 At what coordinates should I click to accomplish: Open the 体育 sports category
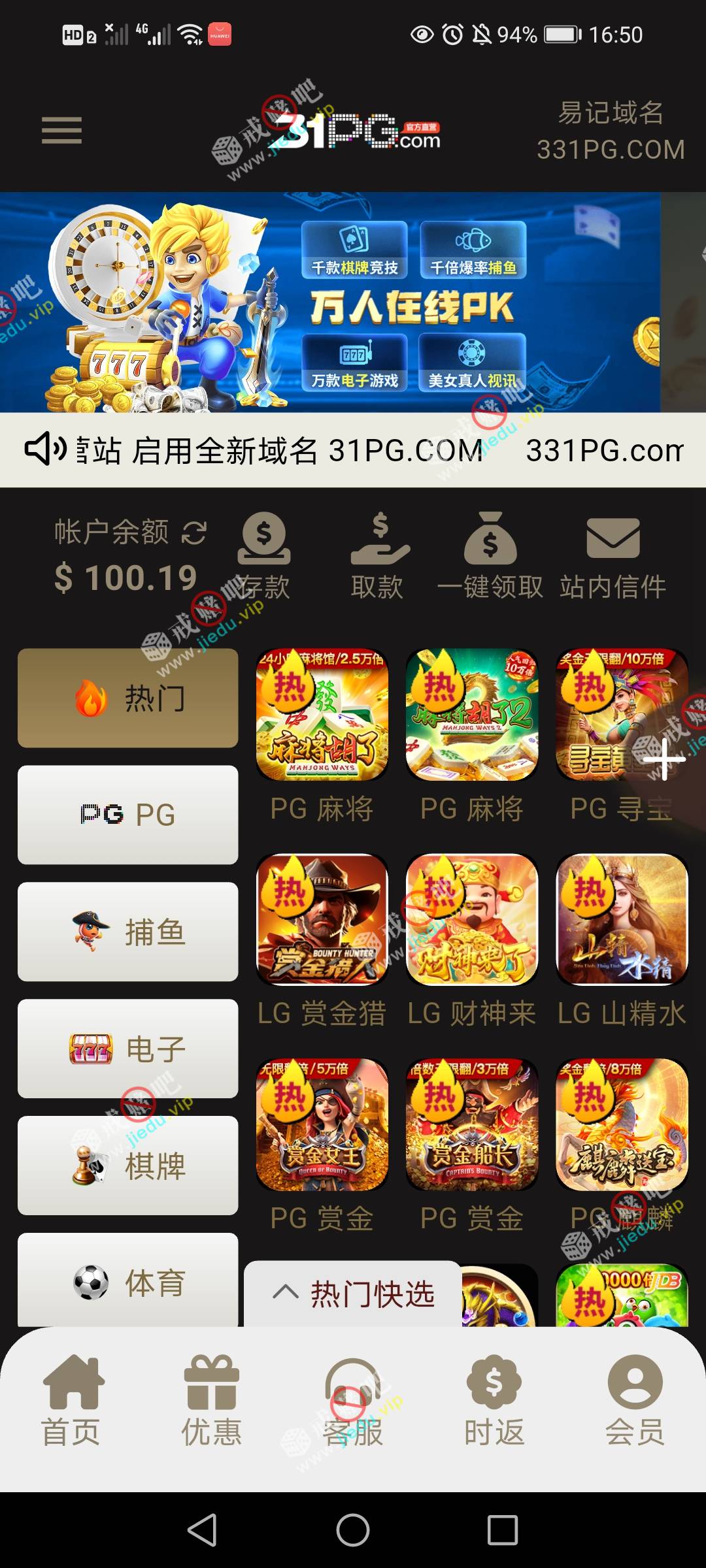128,1281
